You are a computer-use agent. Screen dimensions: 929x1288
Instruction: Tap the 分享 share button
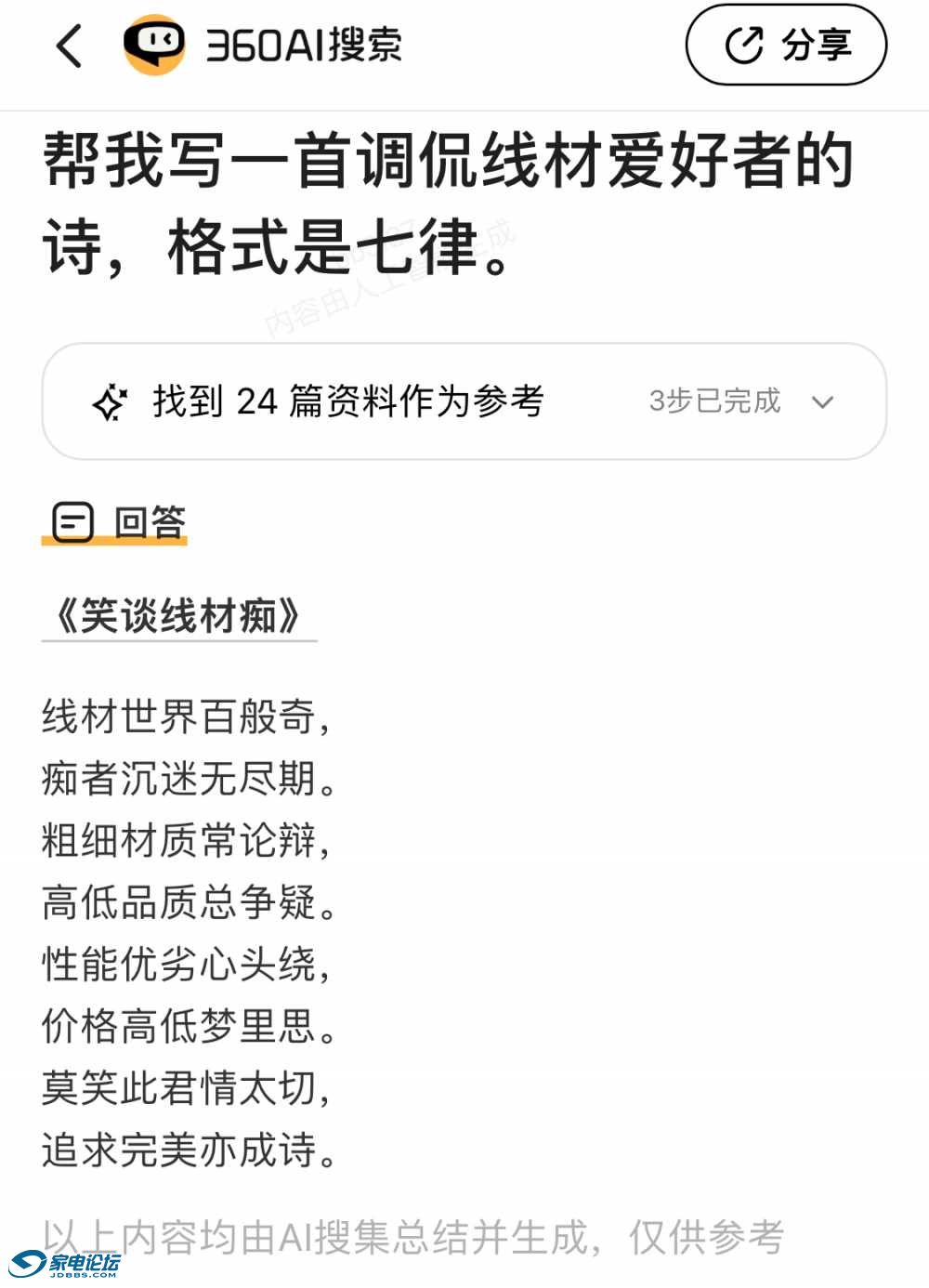click(786, 46)
